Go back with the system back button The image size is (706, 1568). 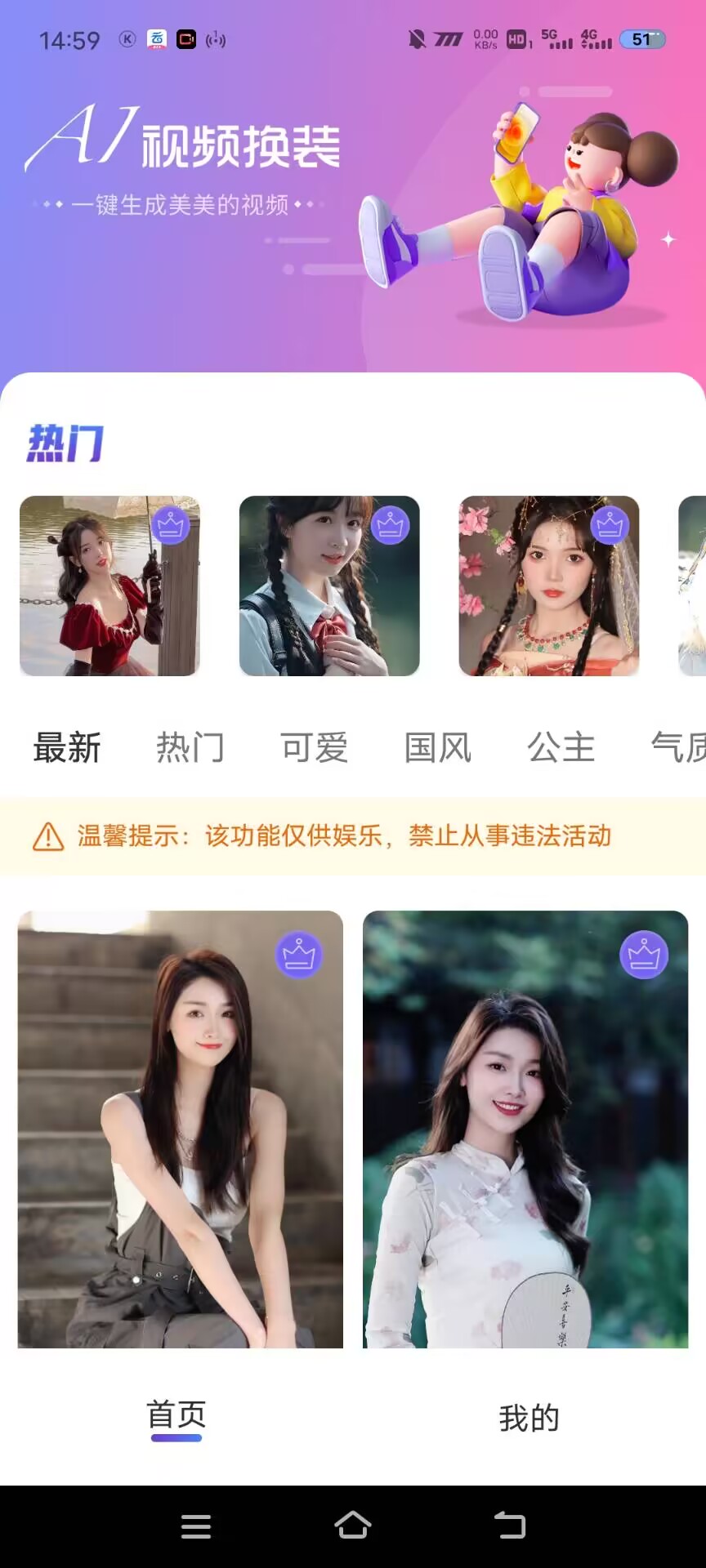click(x=510, y=1525)
